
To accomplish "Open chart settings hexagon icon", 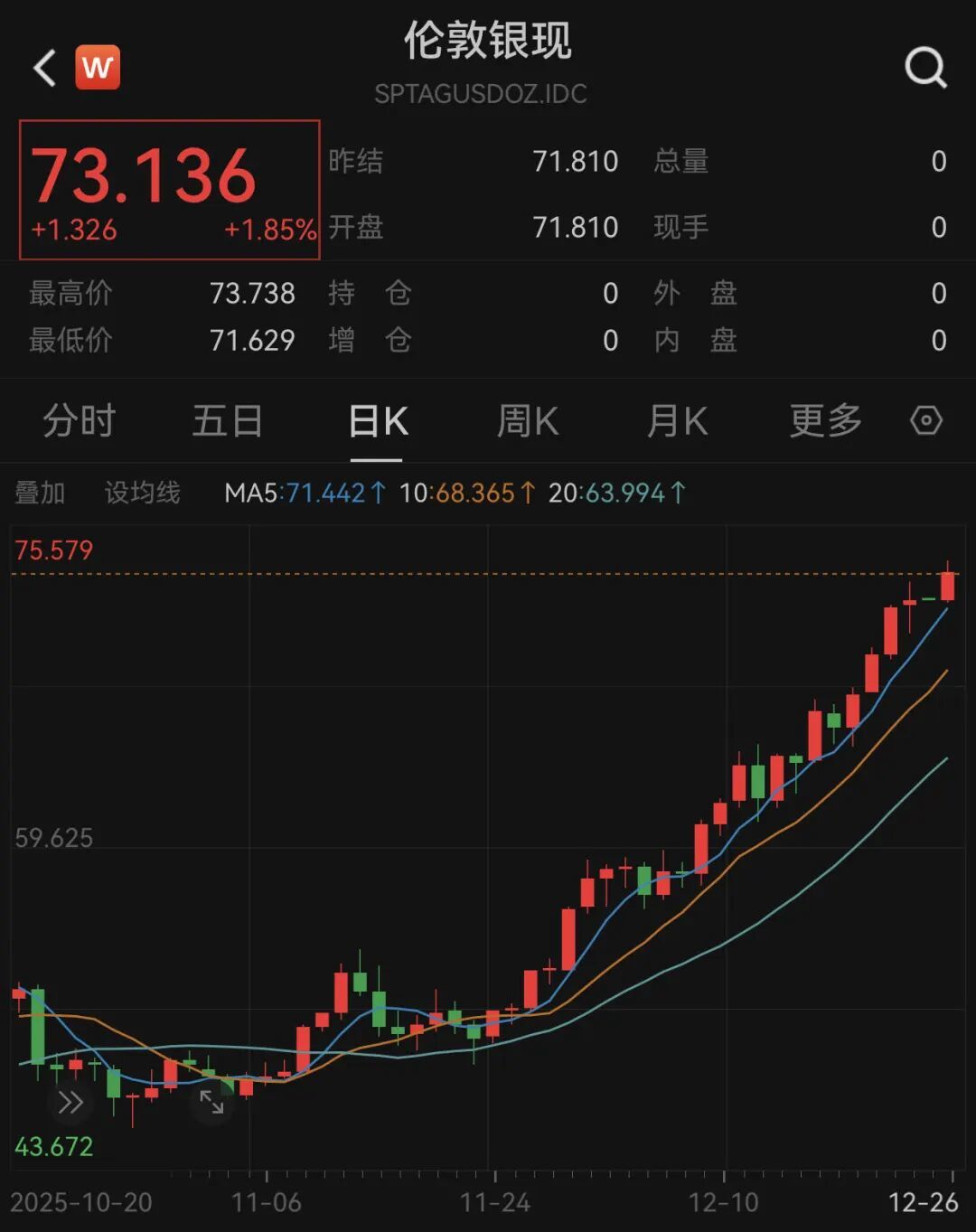I will (x=926, y=420).
